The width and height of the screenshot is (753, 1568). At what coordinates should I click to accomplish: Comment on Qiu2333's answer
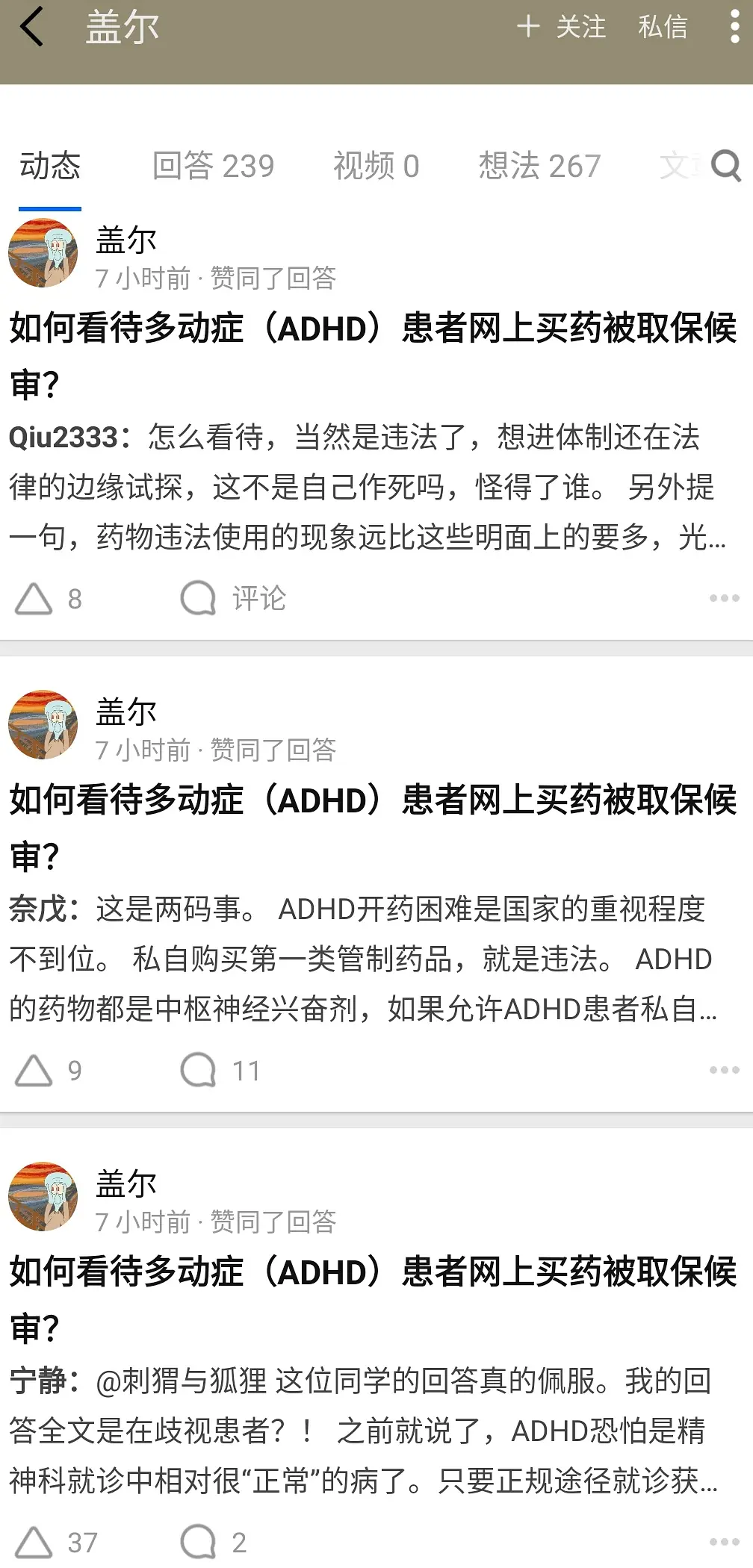pyautogui.click(x=233, y=599)
